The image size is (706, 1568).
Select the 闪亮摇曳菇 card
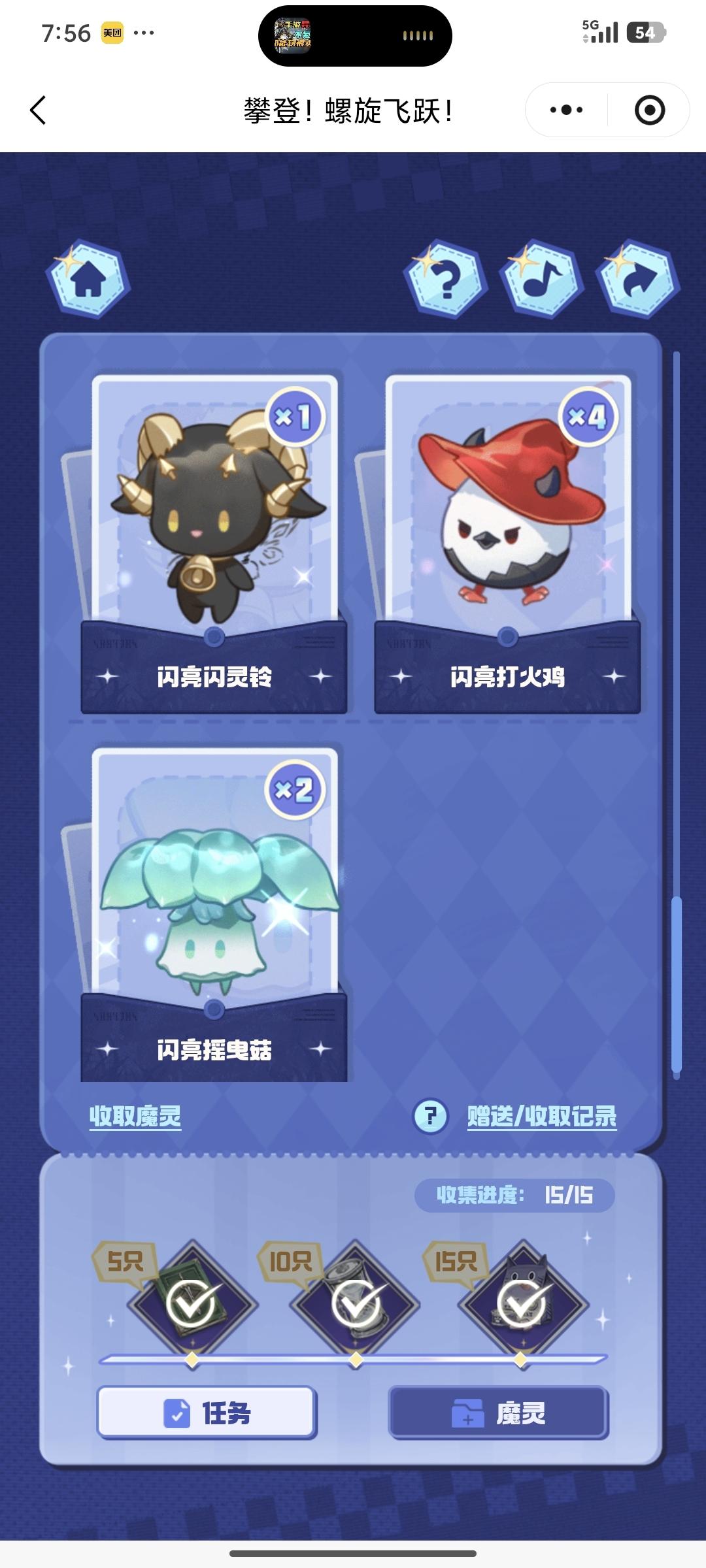[x=214, y=915]
